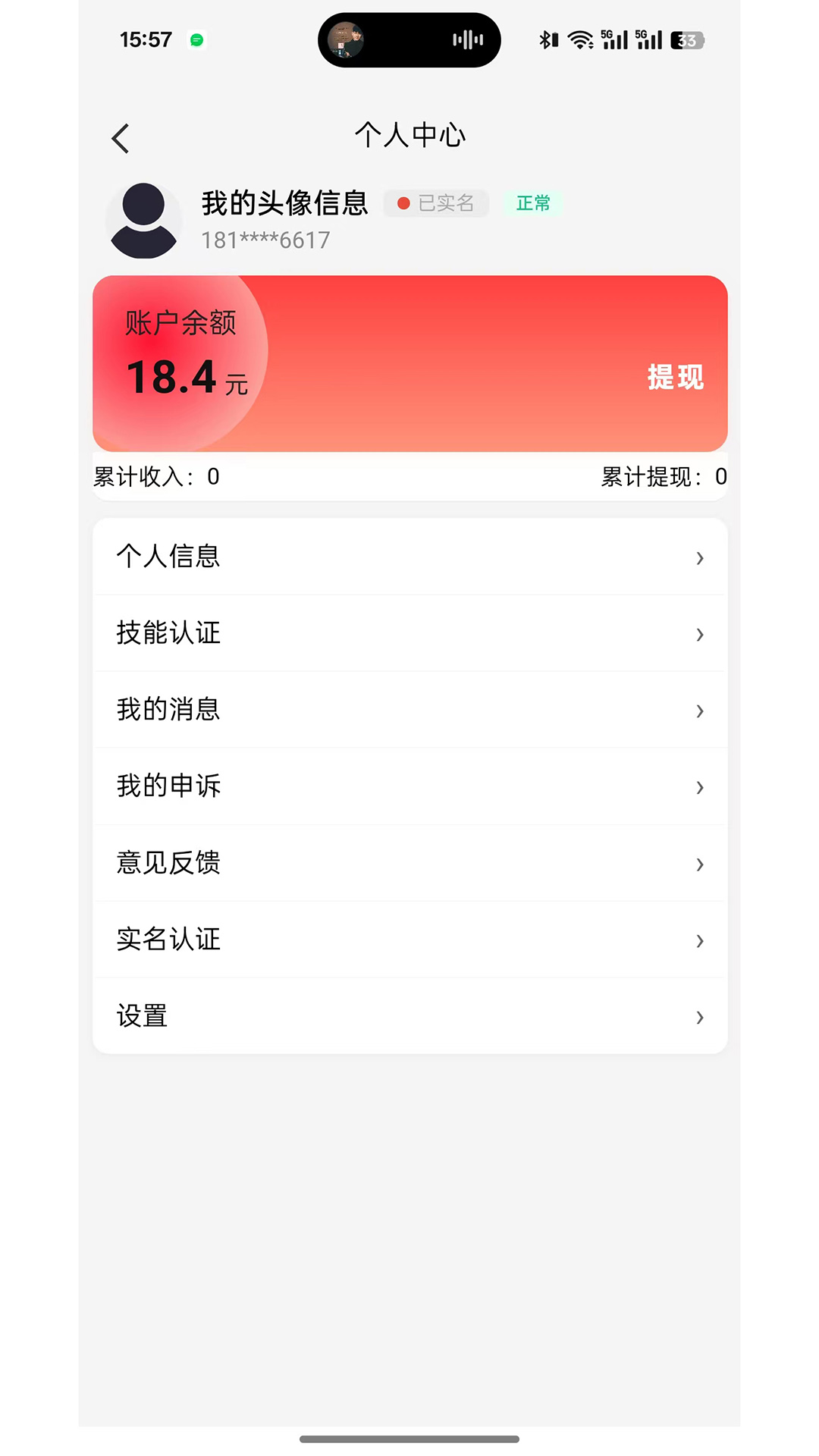Tap the Wi-Fi icon in status bar

580,39
